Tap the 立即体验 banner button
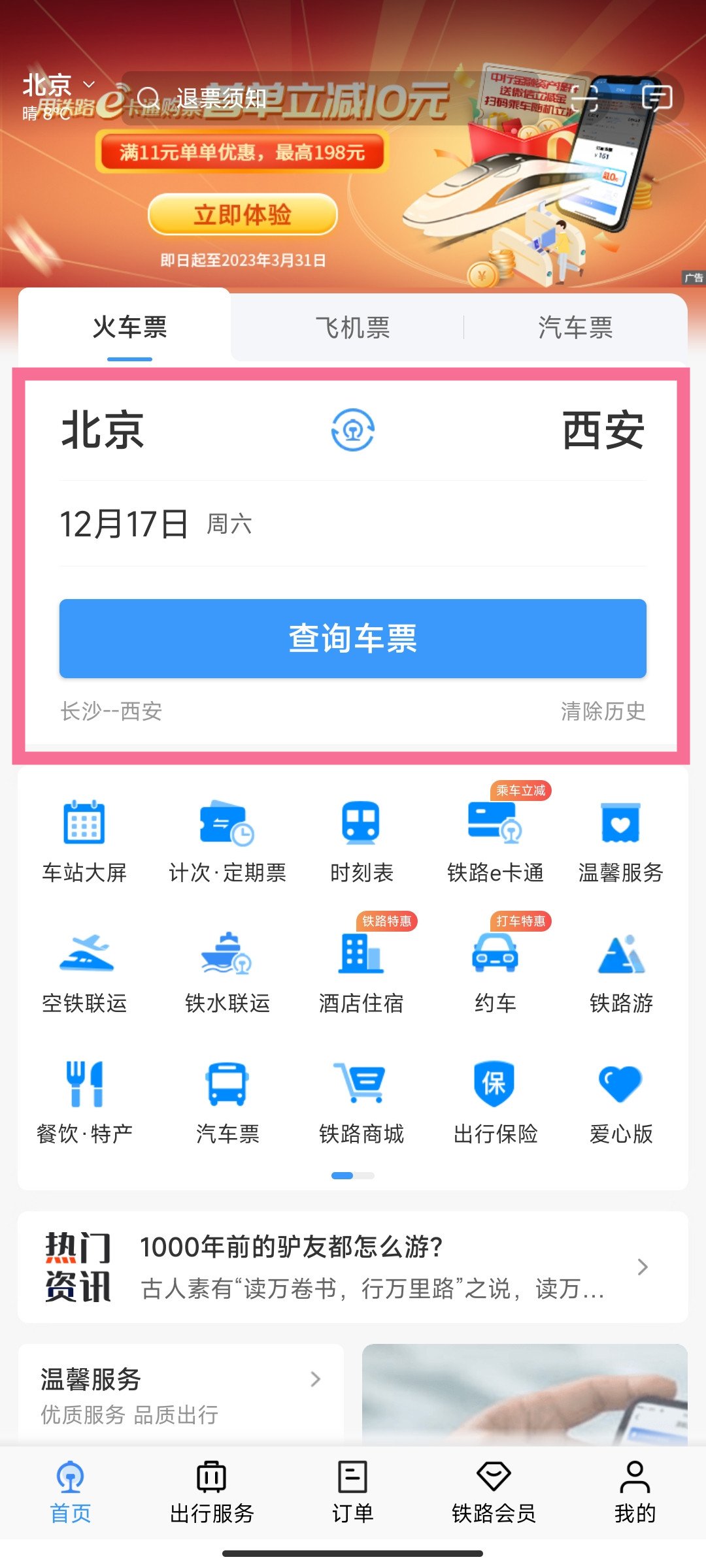706x1568 pixels. (243, 214)
